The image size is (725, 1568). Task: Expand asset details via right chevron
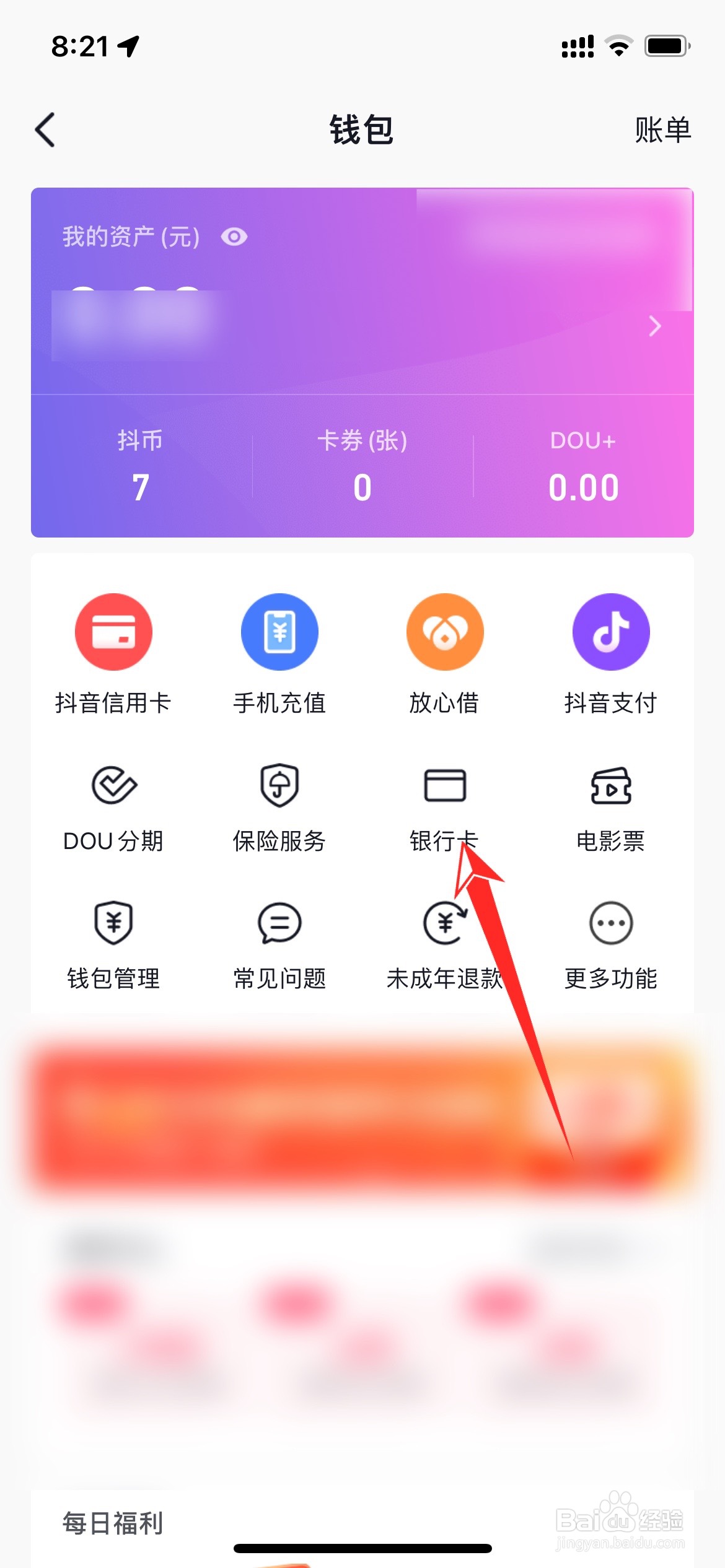(x=655, y=327)
